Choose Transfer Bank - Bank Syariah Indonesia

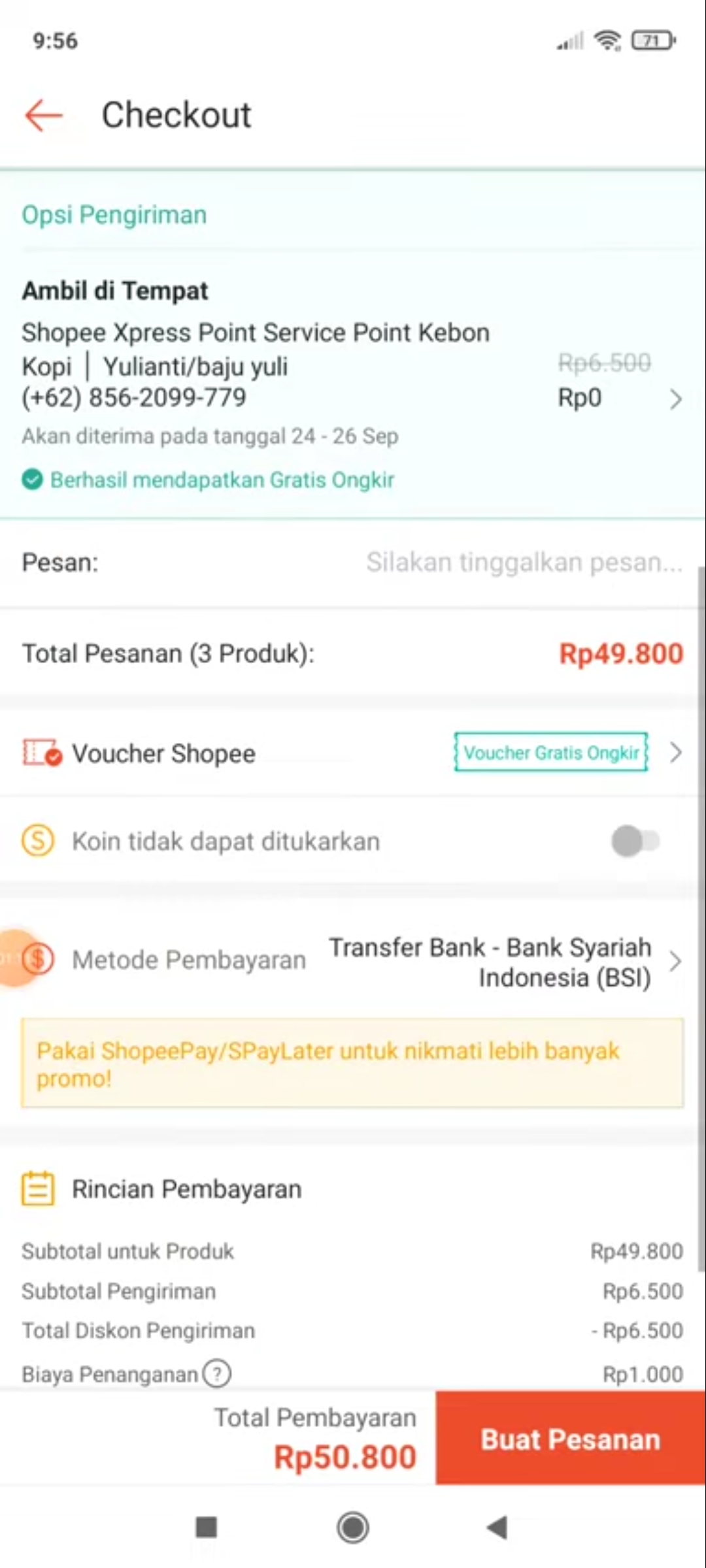490,960
